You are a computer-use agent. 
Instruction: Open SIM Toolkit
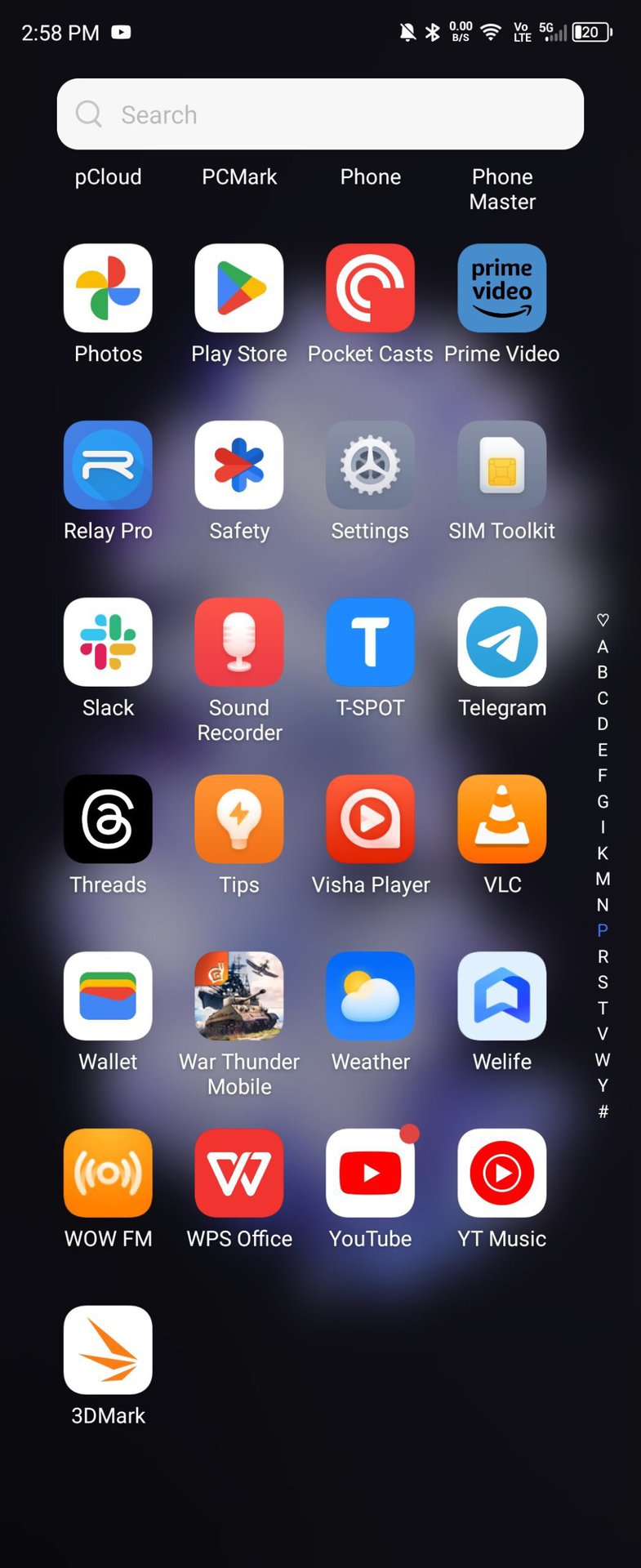click(x=501, y=465)
